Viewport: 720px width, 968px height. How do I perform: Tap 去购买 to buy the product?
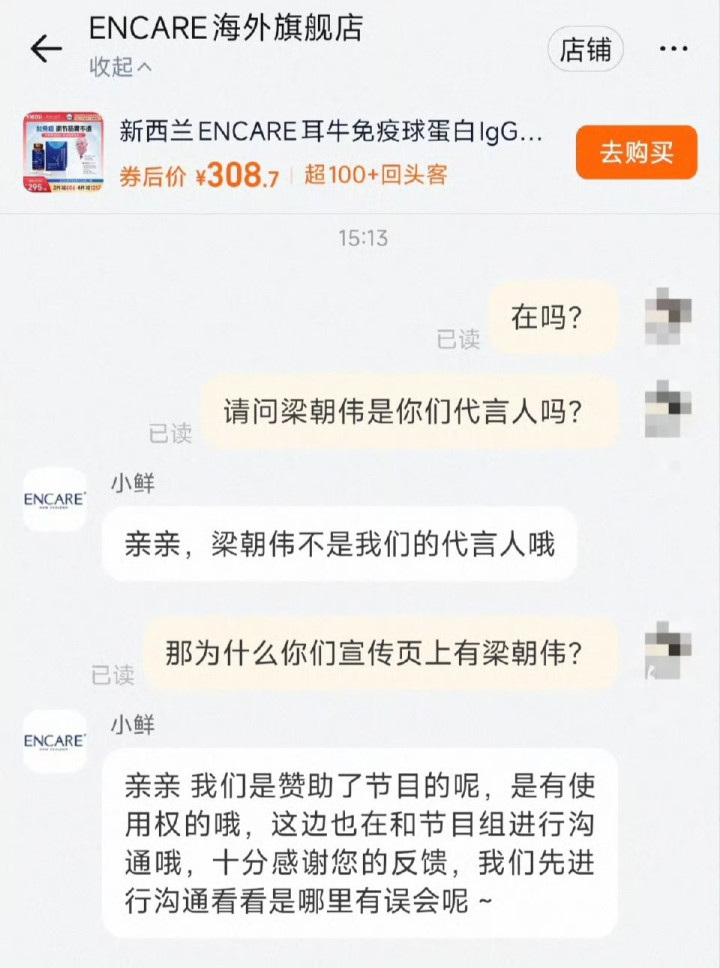click(x=636, y=153)
